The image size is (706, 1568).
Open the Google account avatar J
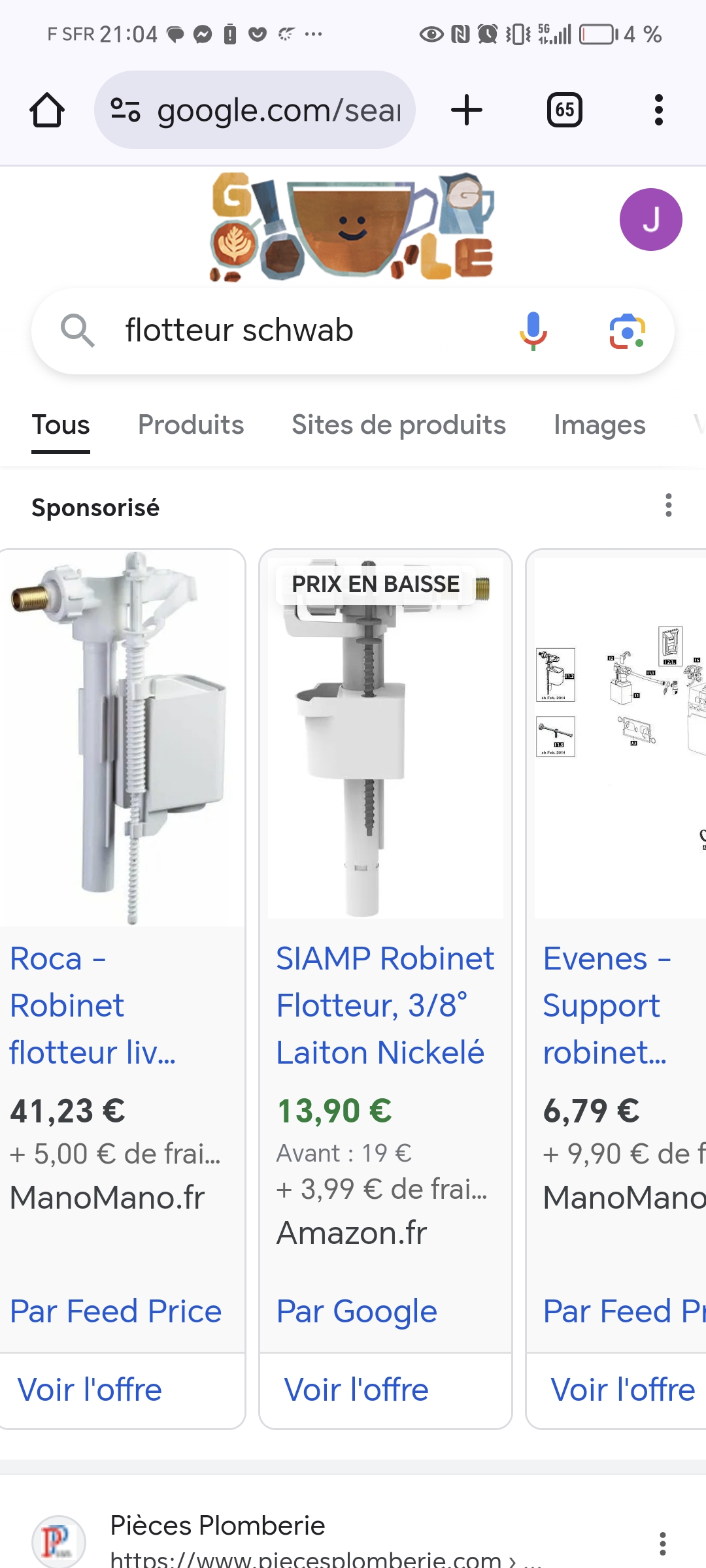[x=650, y=220]
